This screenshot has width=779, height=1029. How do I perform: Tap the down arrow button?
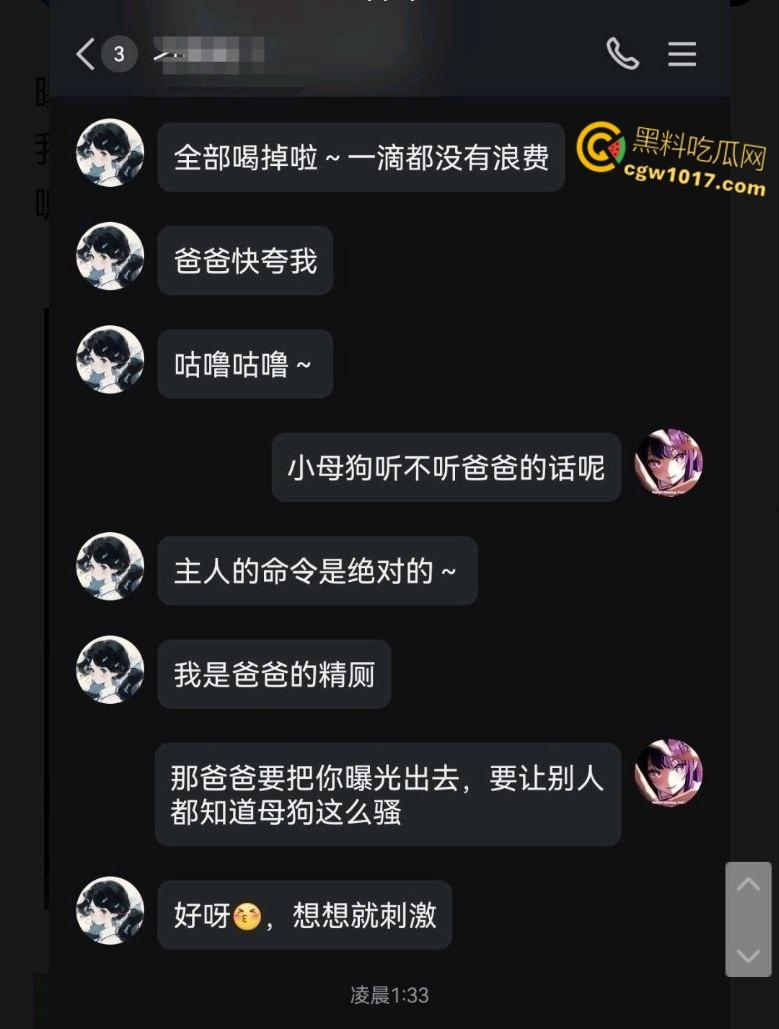coord(748,954)
